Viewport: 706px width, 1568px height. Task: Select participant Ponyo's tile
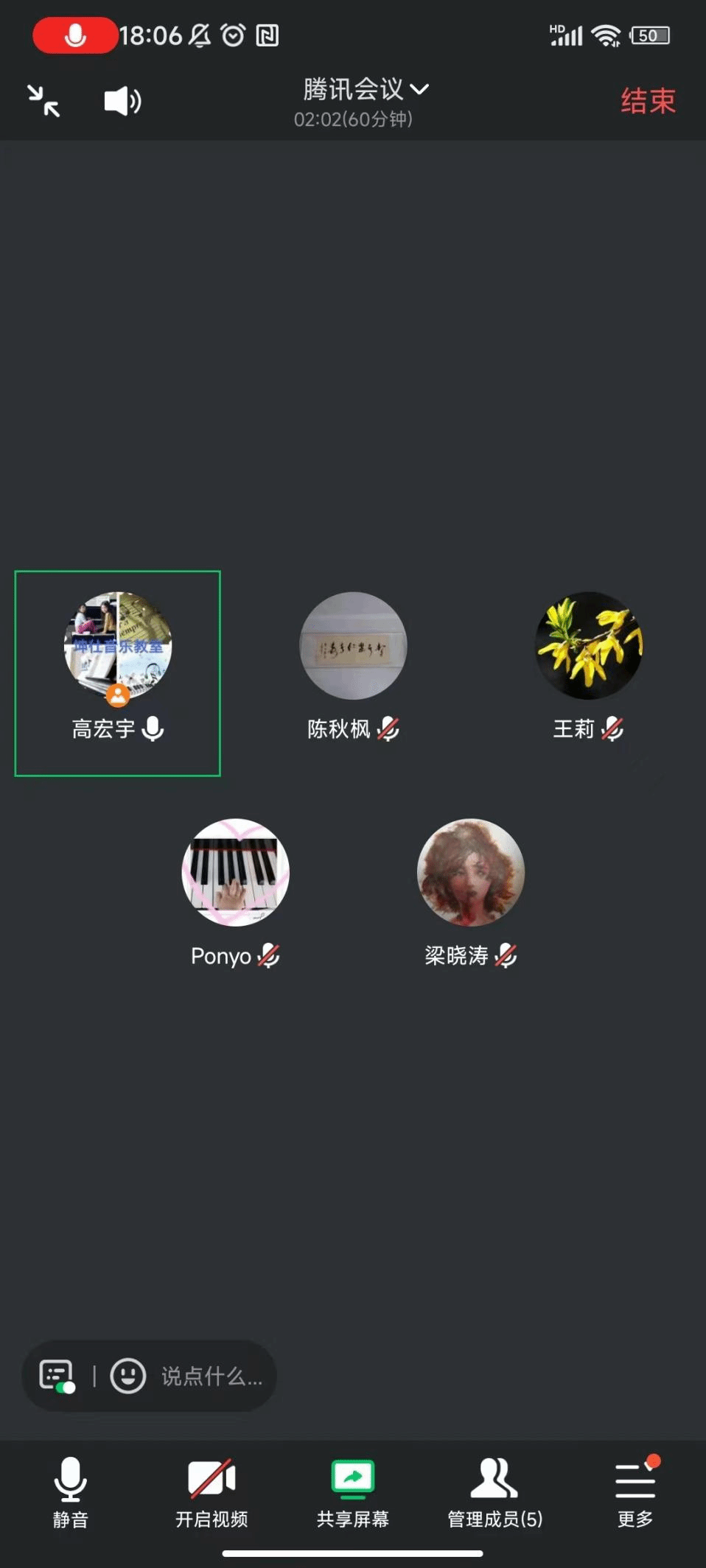pos(235,893)
